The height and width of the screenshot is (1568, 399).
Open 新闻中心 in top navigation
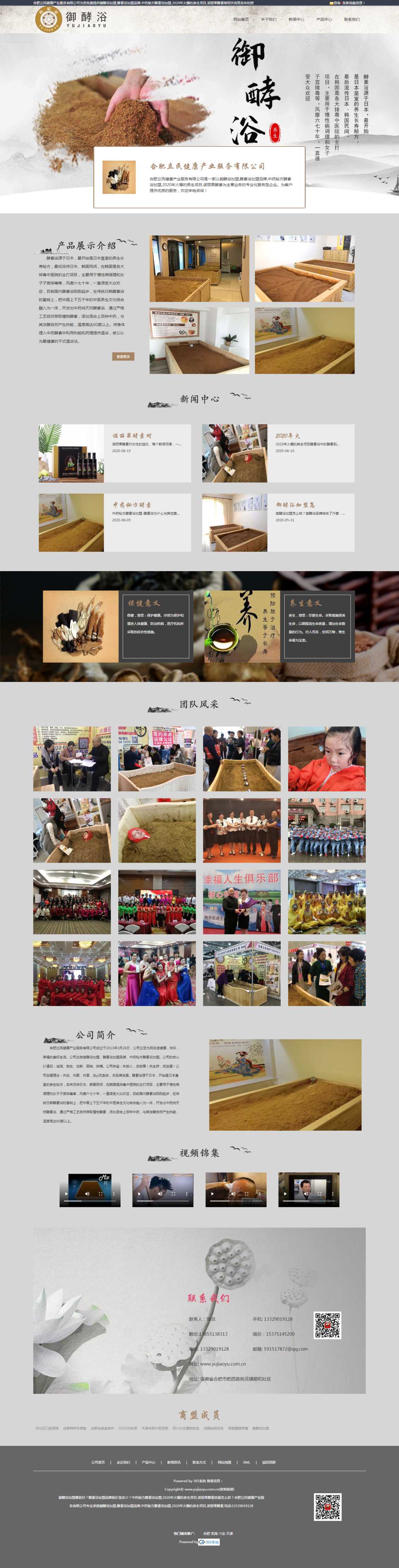(x=296, y=19)
